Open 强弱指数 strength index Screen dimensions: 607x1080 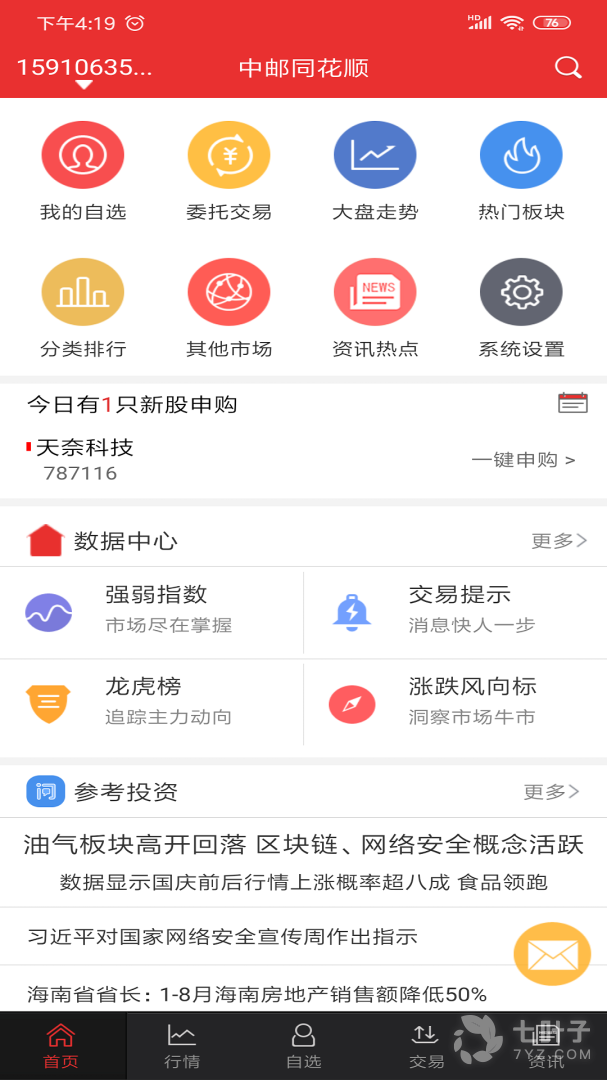(x=152, y=609)
